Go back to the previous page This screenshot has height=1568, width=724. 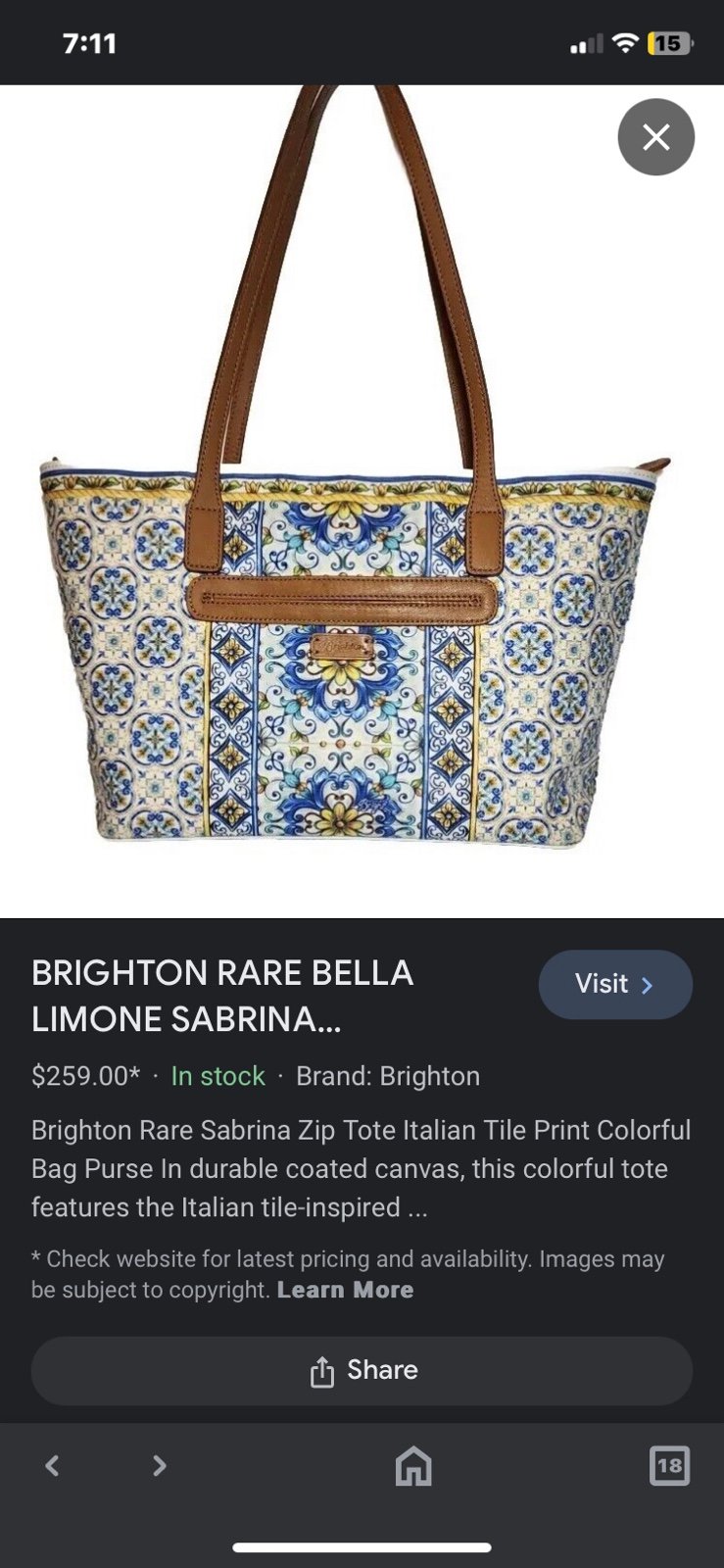(x=53, y=1466)
